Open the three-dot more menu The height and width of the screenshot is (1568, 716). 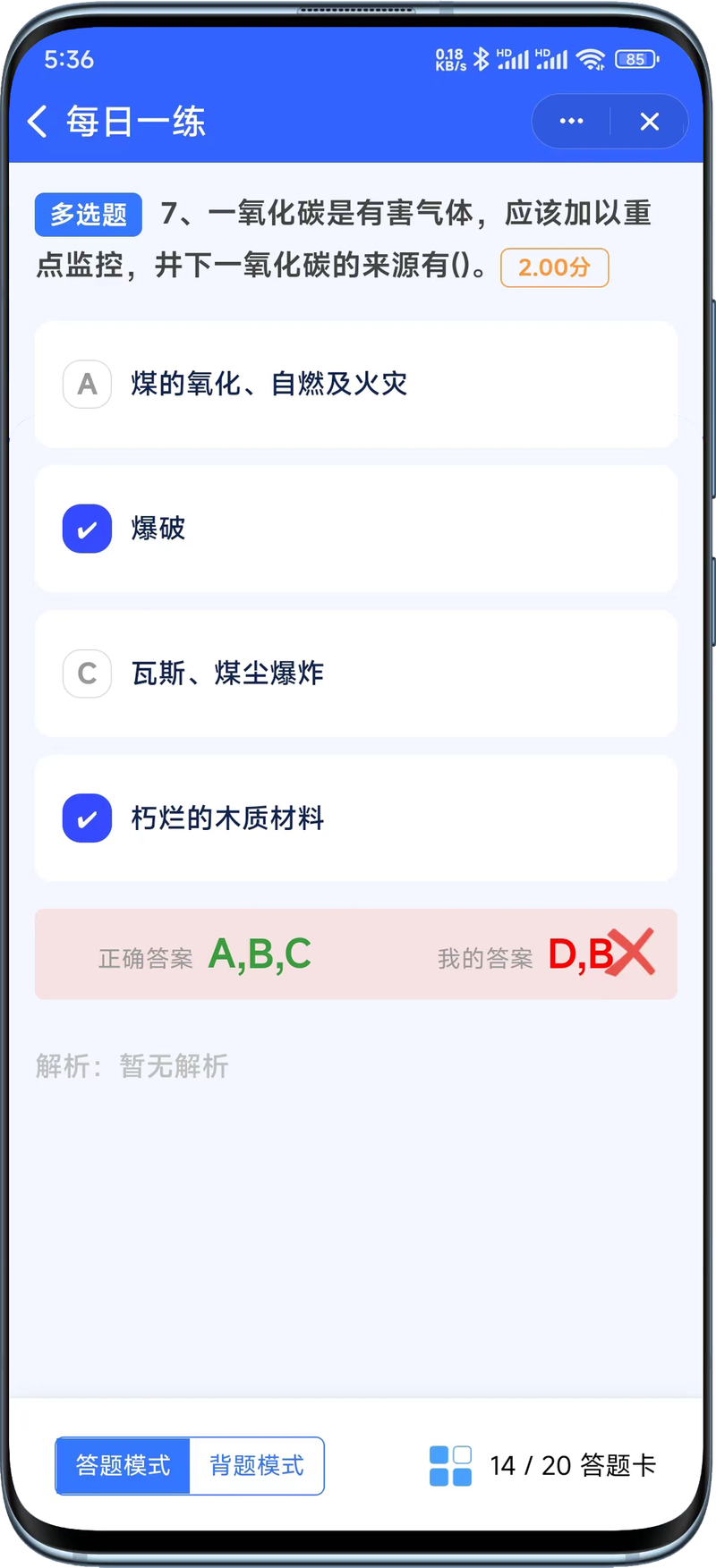pos(571,122)
